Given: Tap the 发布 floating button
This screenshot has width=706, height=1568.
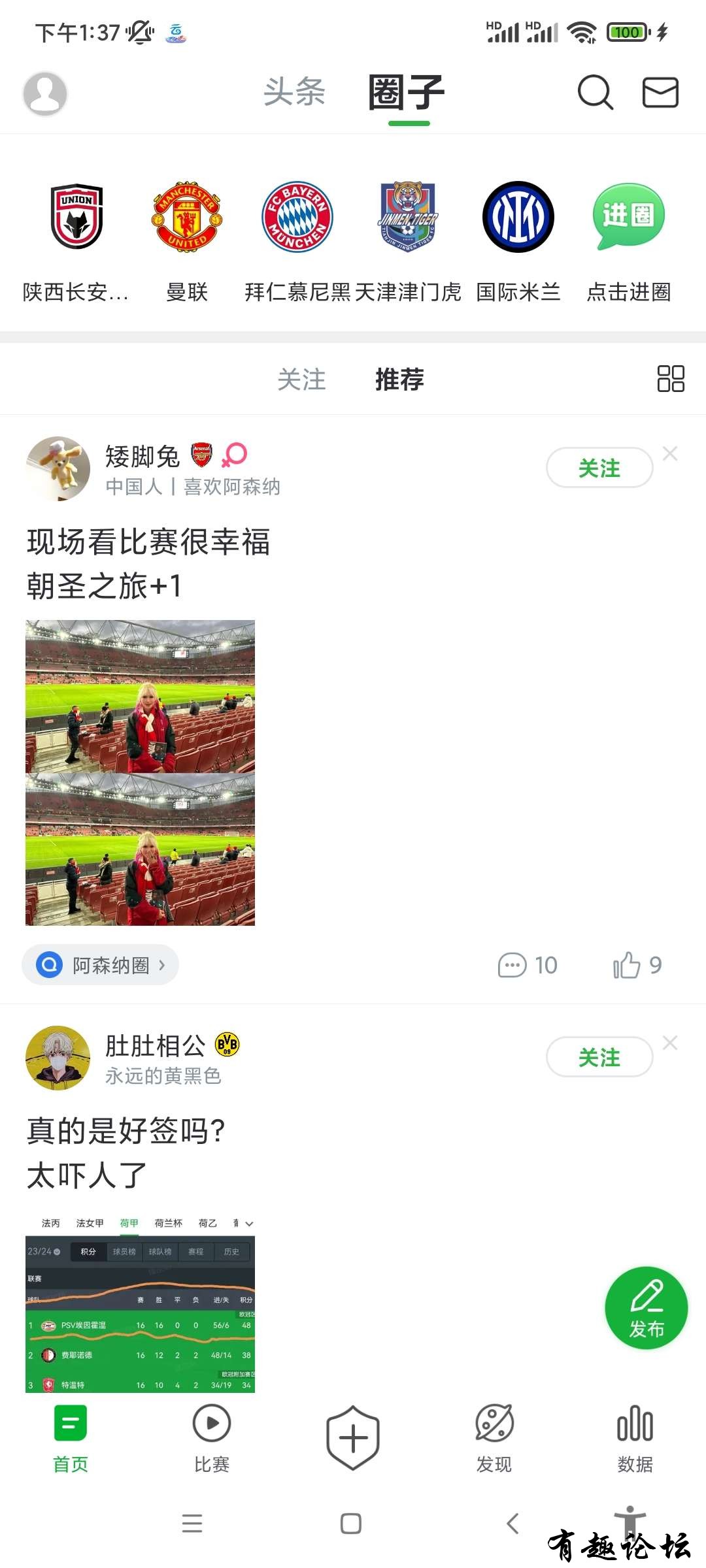Looking at the screenshot, I should pyautogui.click(x=646, y=1307).
